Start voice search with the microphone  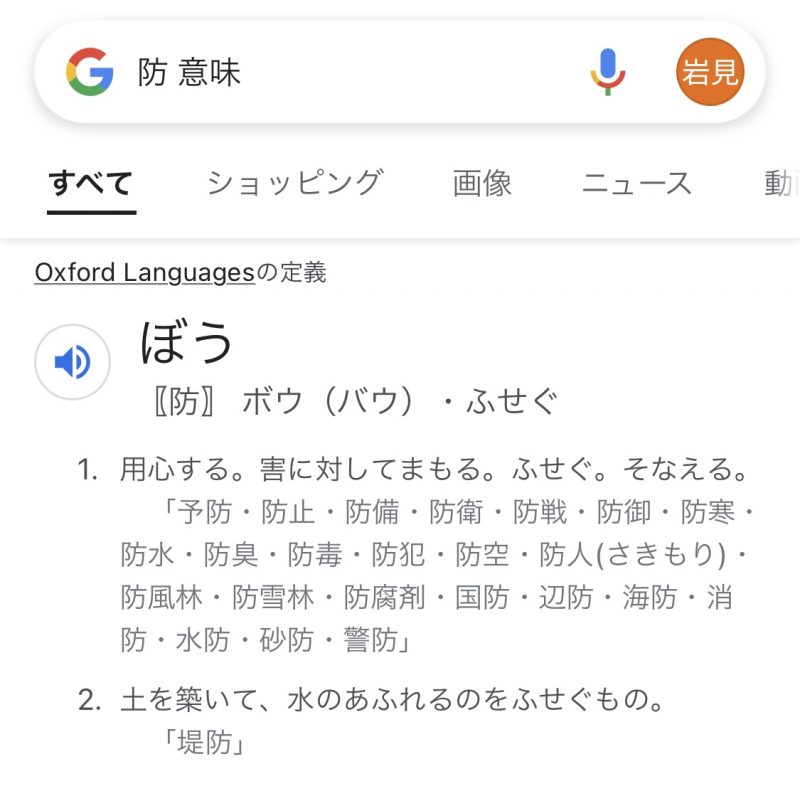point(607,73)
